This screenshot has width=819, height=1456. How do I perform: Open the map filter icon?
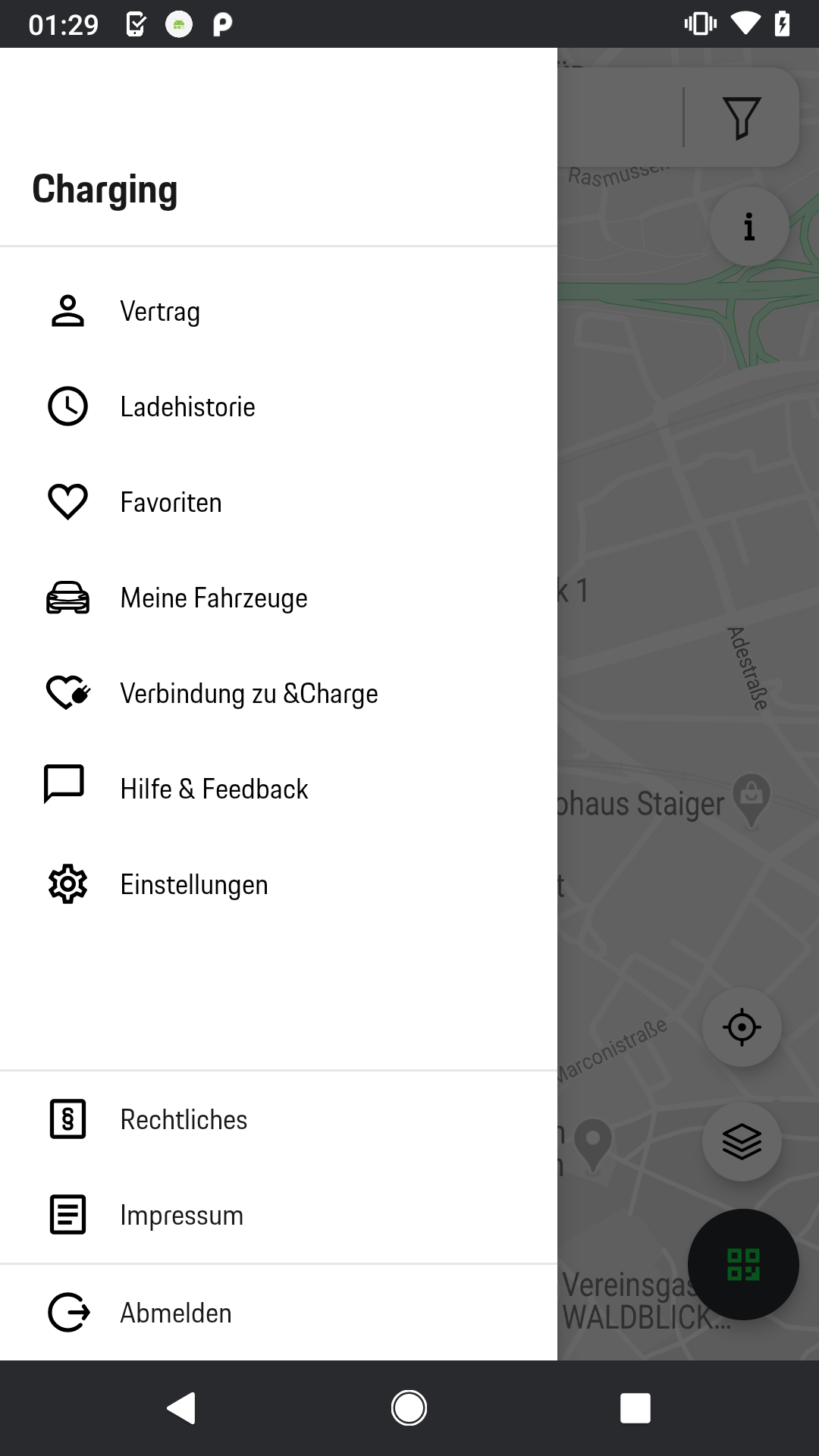[x=742, y=118]
